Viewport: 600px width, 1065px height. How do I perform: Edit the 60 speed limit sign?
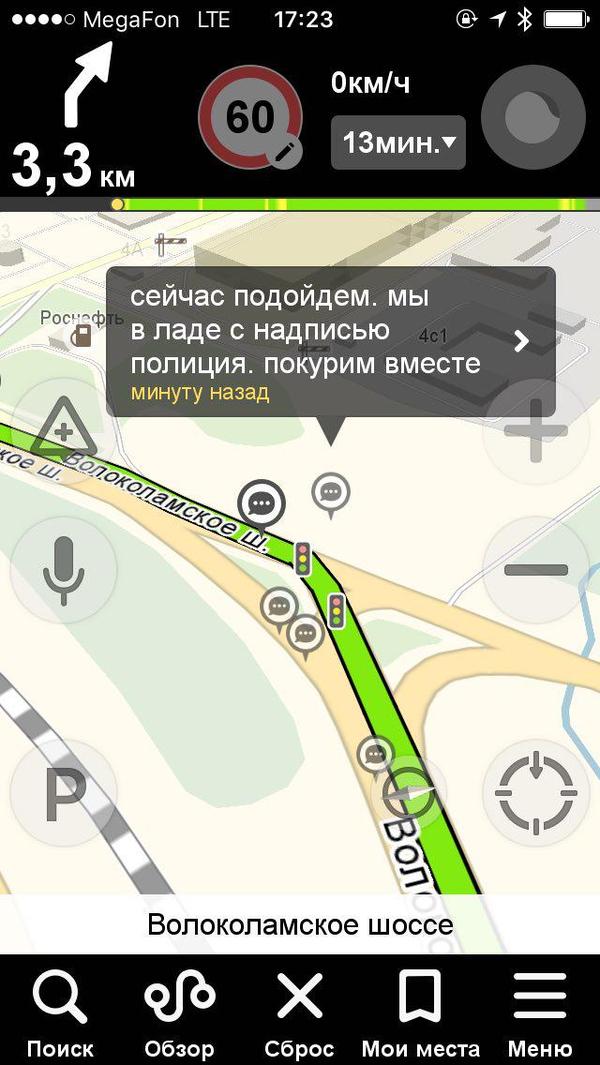click(x=287, y=151)
